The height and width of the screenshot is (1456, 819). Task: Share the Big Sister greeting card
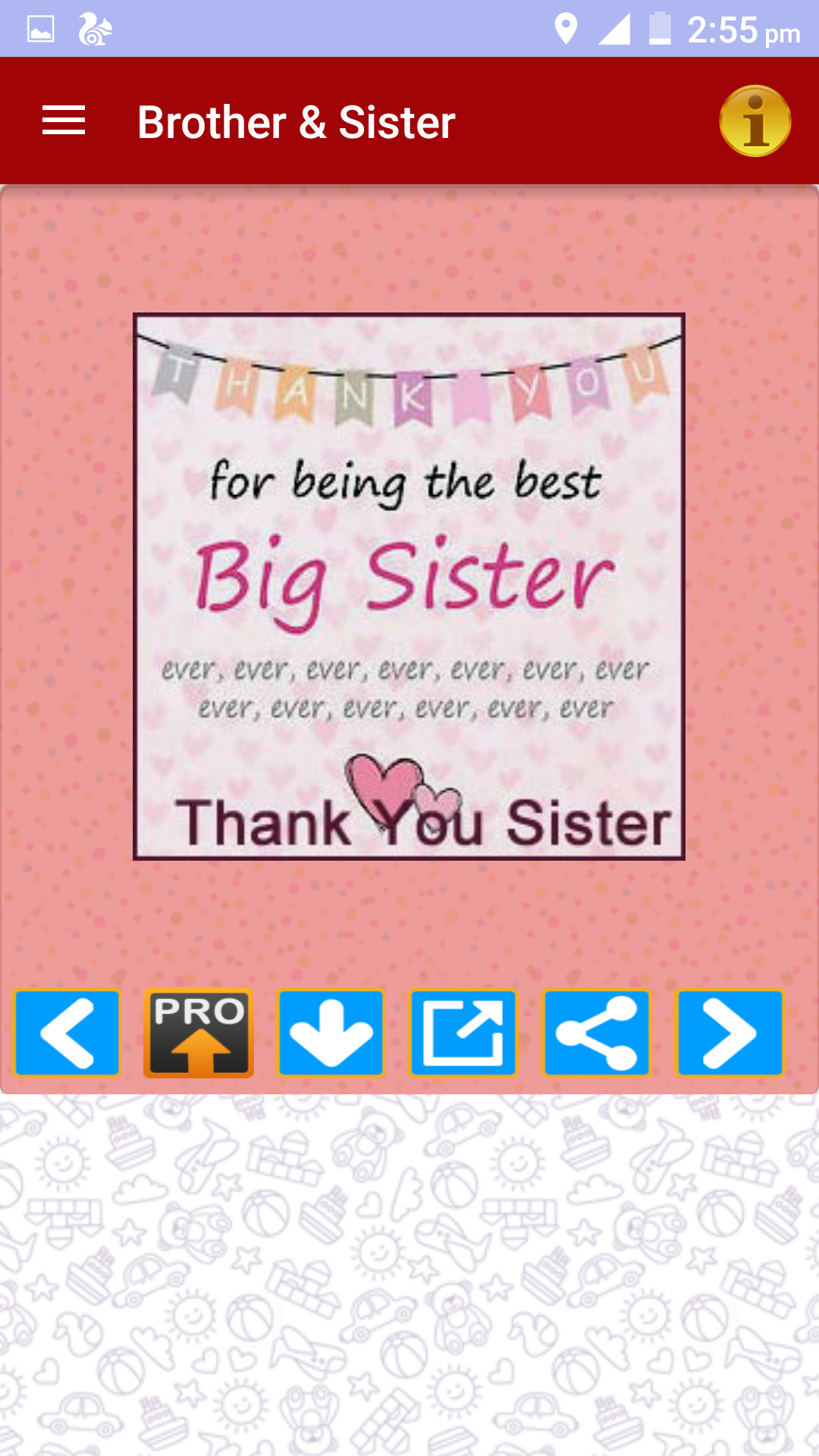coord(596,1032)
